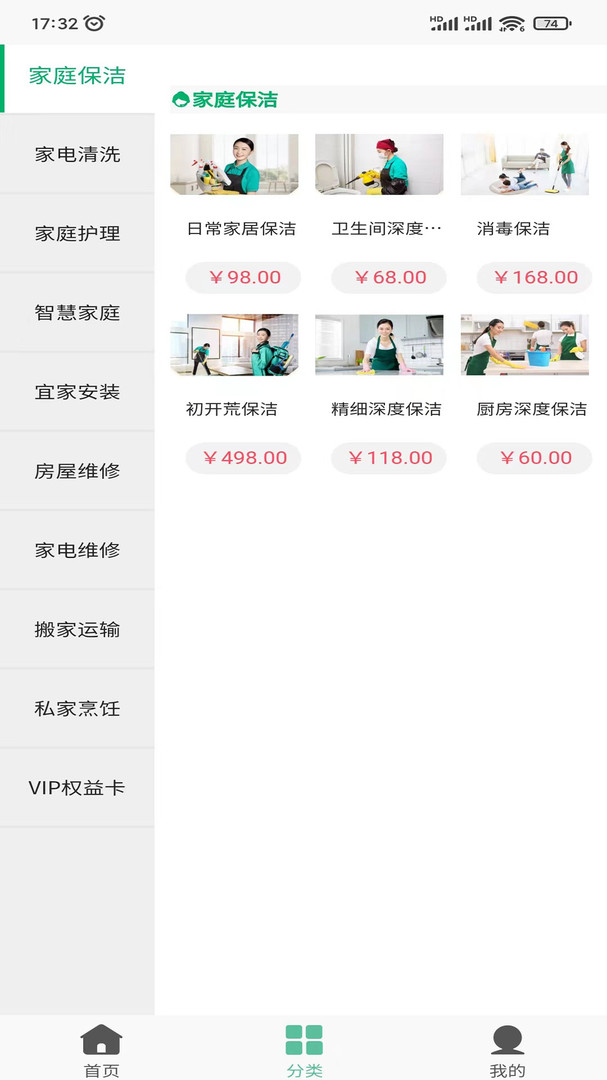Tap the 房屋维修 category
Screen dimensions: 607x1080
coord(77,471)
